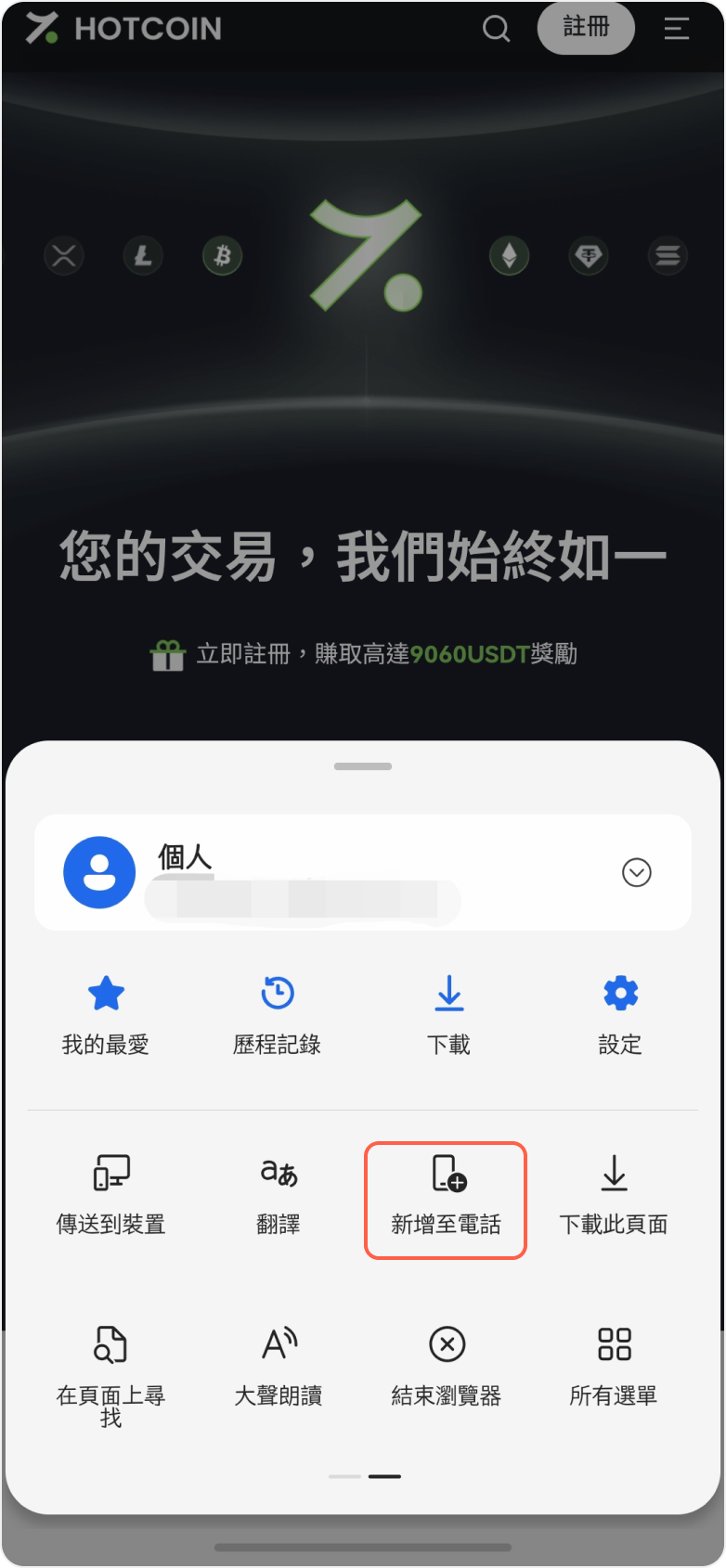Tap 結束瀏覽器 to exit browser
Viewport: 726px width, 1568px height.
pos(447,1366)
